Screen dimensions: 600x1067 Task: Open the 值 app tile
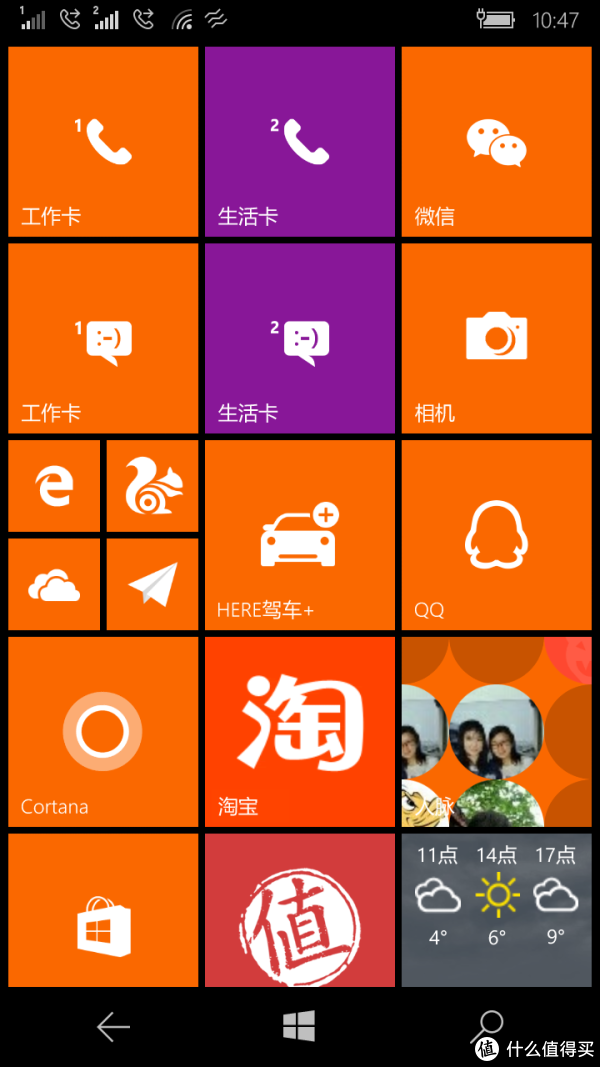coord(300,912)
